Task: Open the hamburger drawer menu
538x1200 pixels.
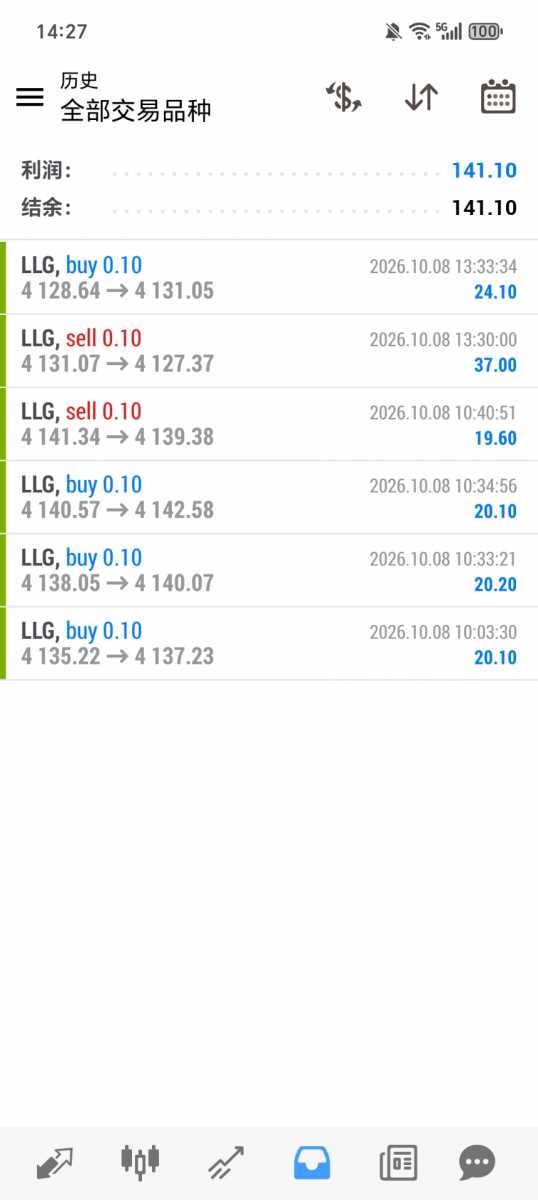Action: tap(30, 97)
